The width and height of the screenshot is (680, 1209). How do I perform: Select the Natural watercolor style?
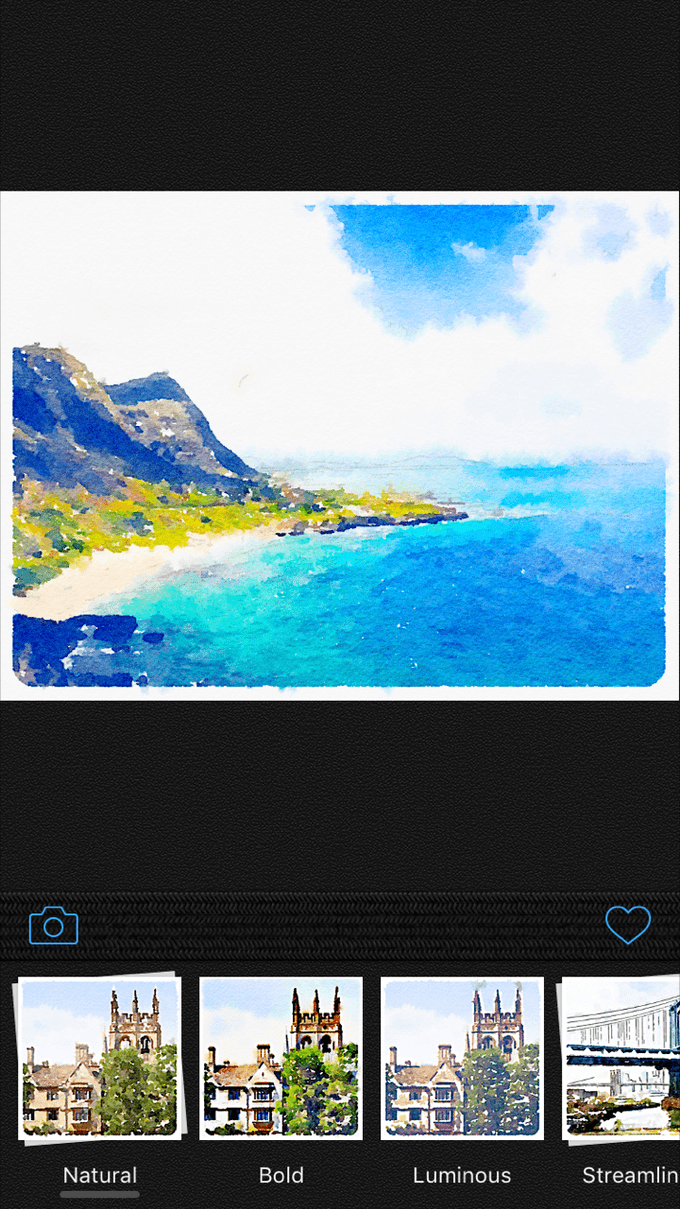[x=98, y=1058]
